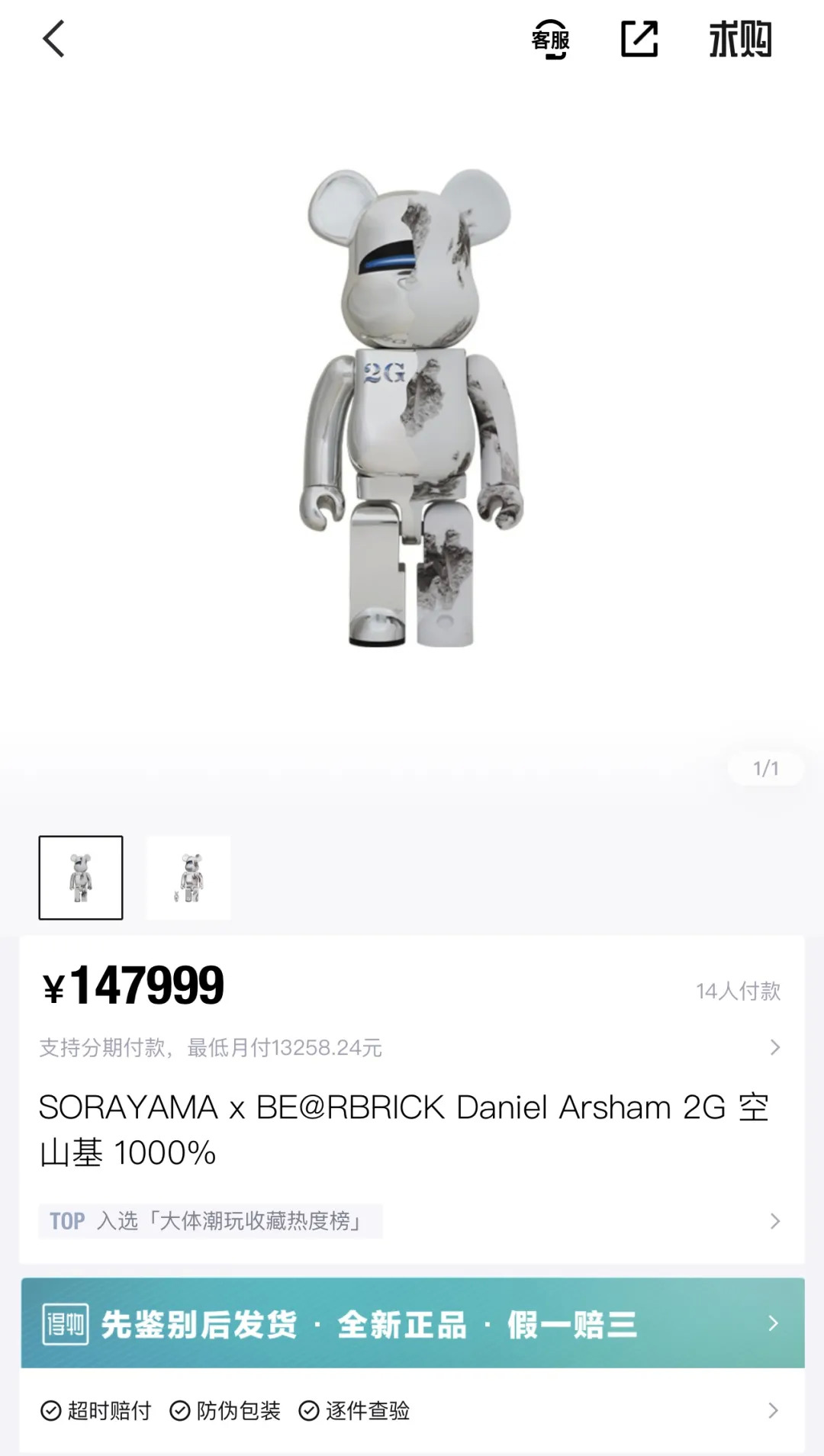Expand the 超时赔付 service guarantees row
824x1456 pixels.
coord(412,1410)
